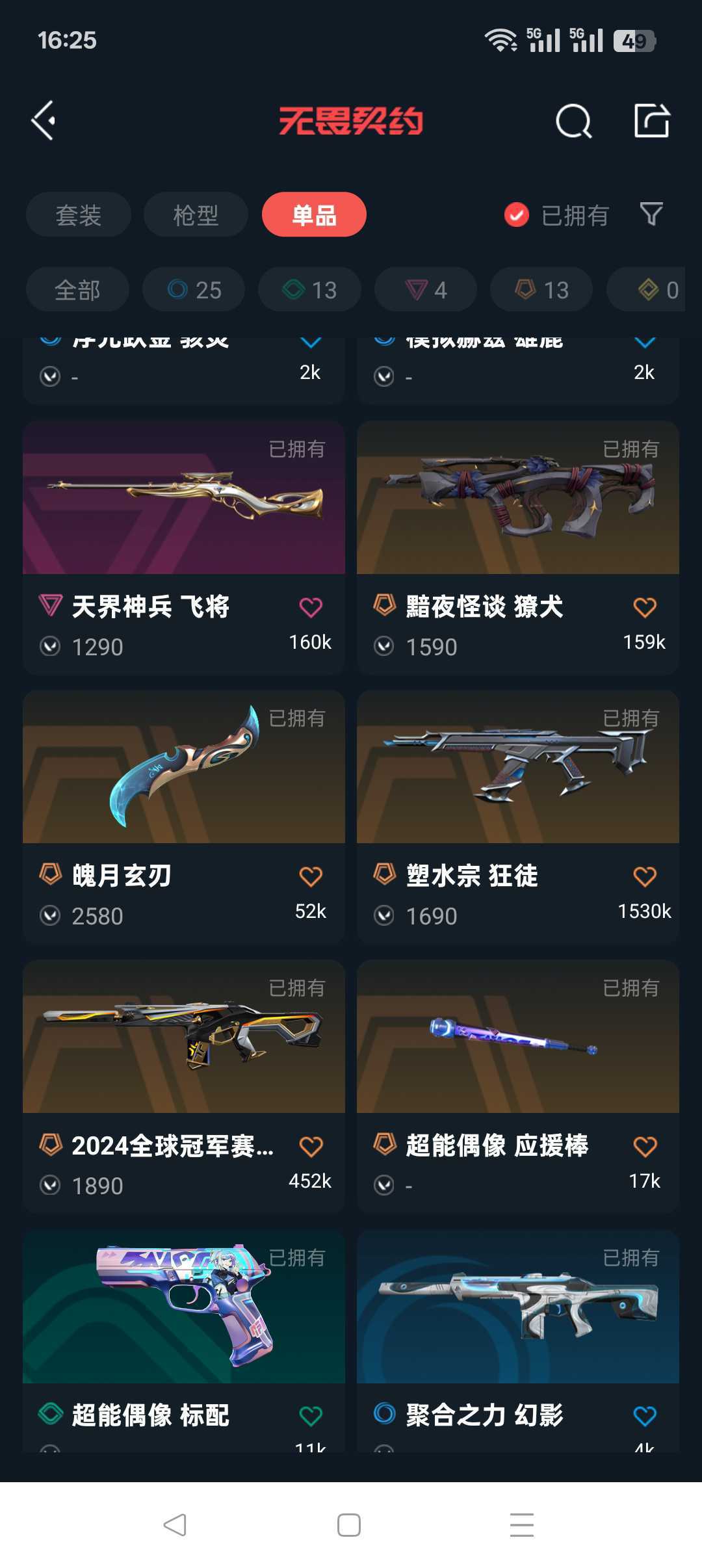The image size is (702, 1568).
Task: Like the 塑水宗 狂徒 skin
Action: coord(645,876)
